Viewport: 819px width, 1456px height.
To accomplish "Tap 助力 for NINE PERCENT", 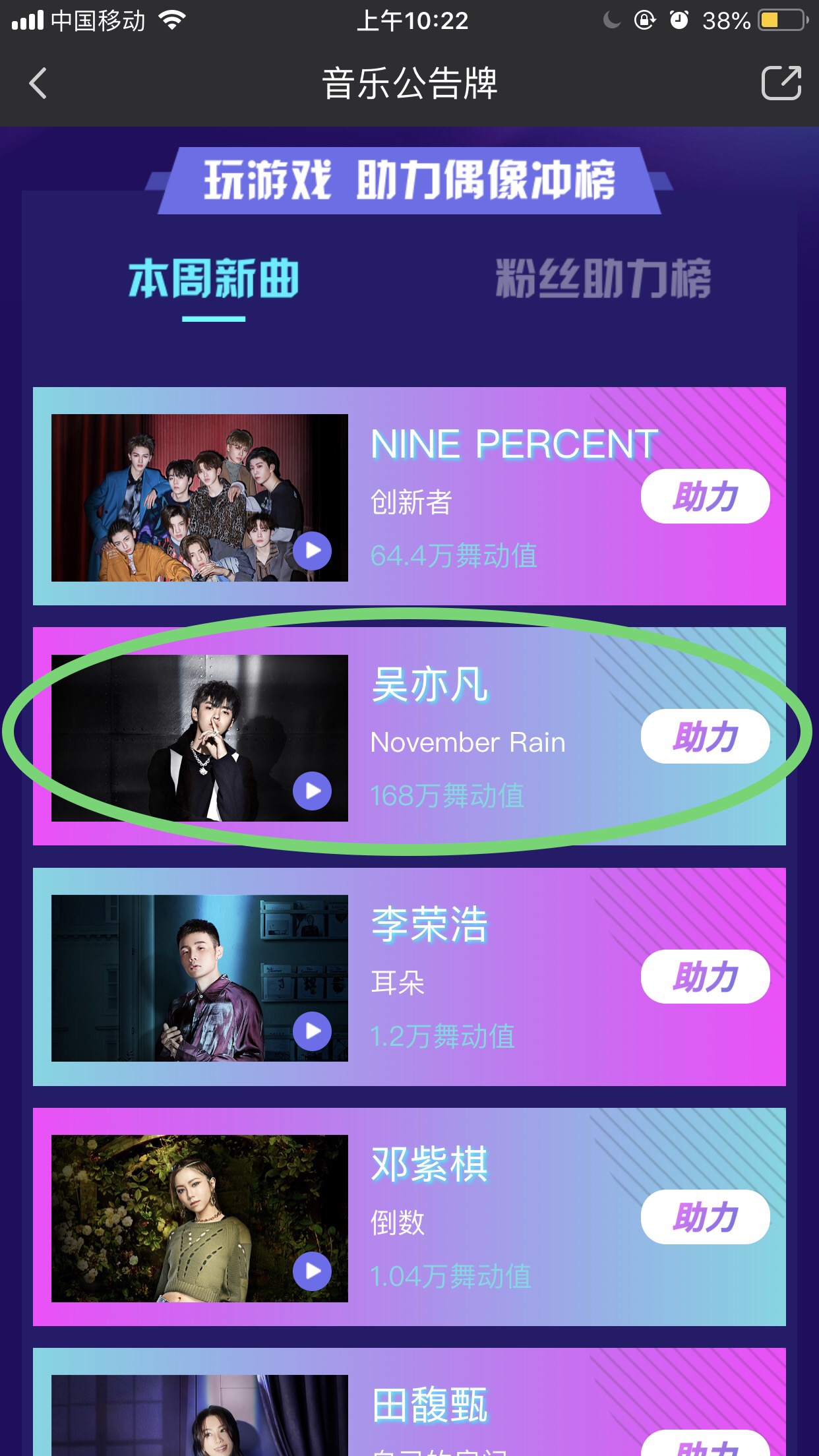I will pyautogui.click(x=705, y=497).
